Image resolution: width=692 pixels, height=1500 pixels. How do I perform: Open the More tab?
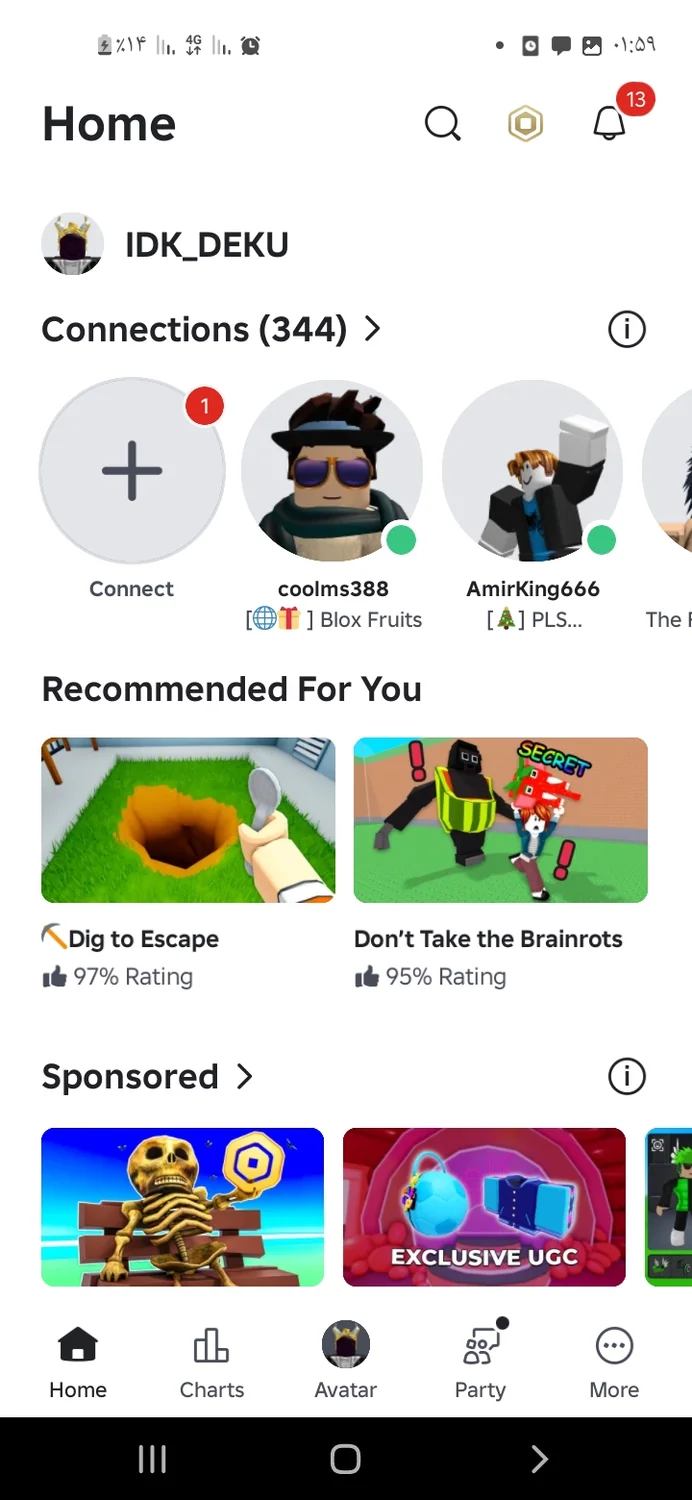614,1362
